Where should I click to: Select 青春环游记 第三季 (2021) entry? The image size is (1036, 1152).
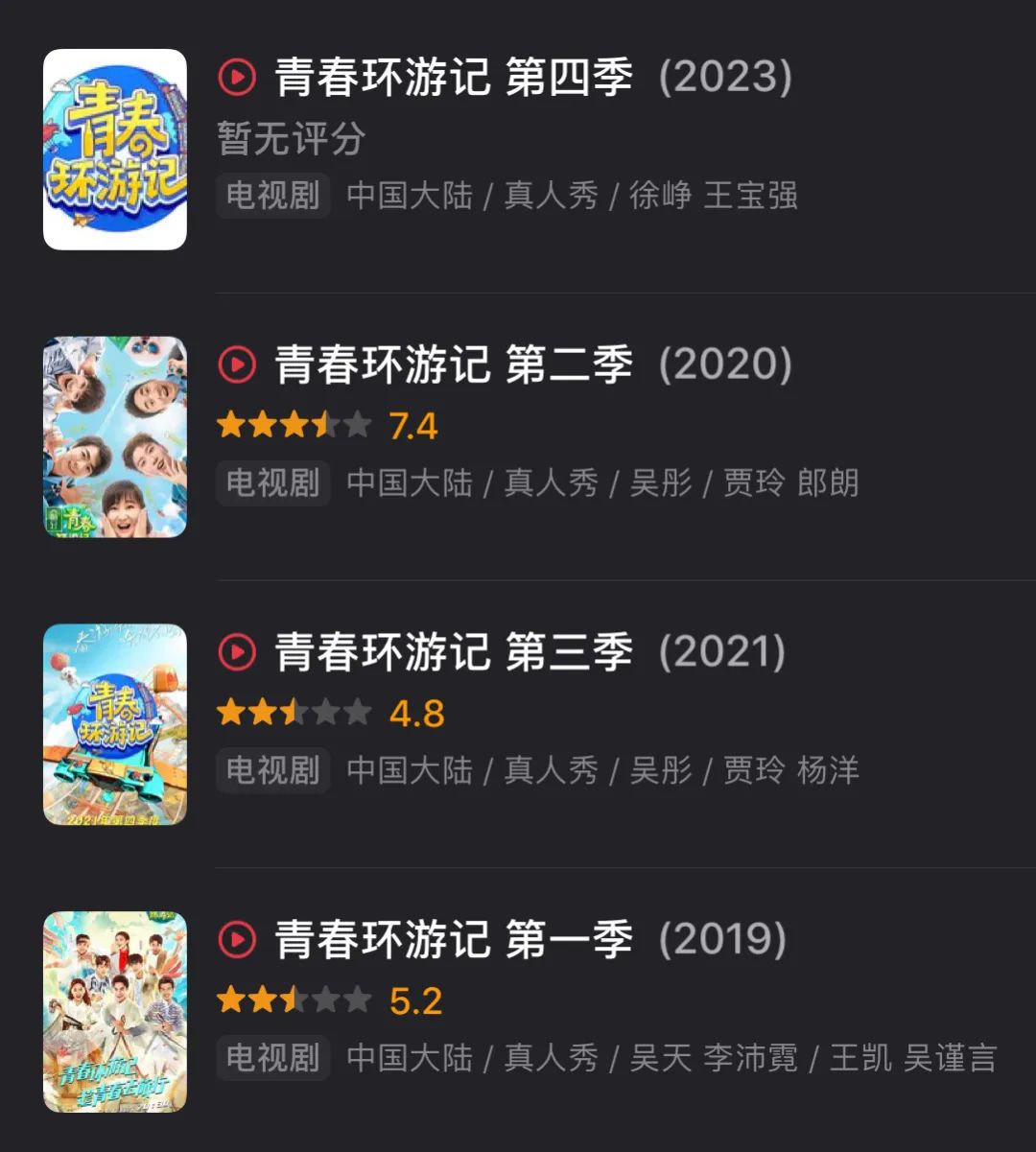530,653
